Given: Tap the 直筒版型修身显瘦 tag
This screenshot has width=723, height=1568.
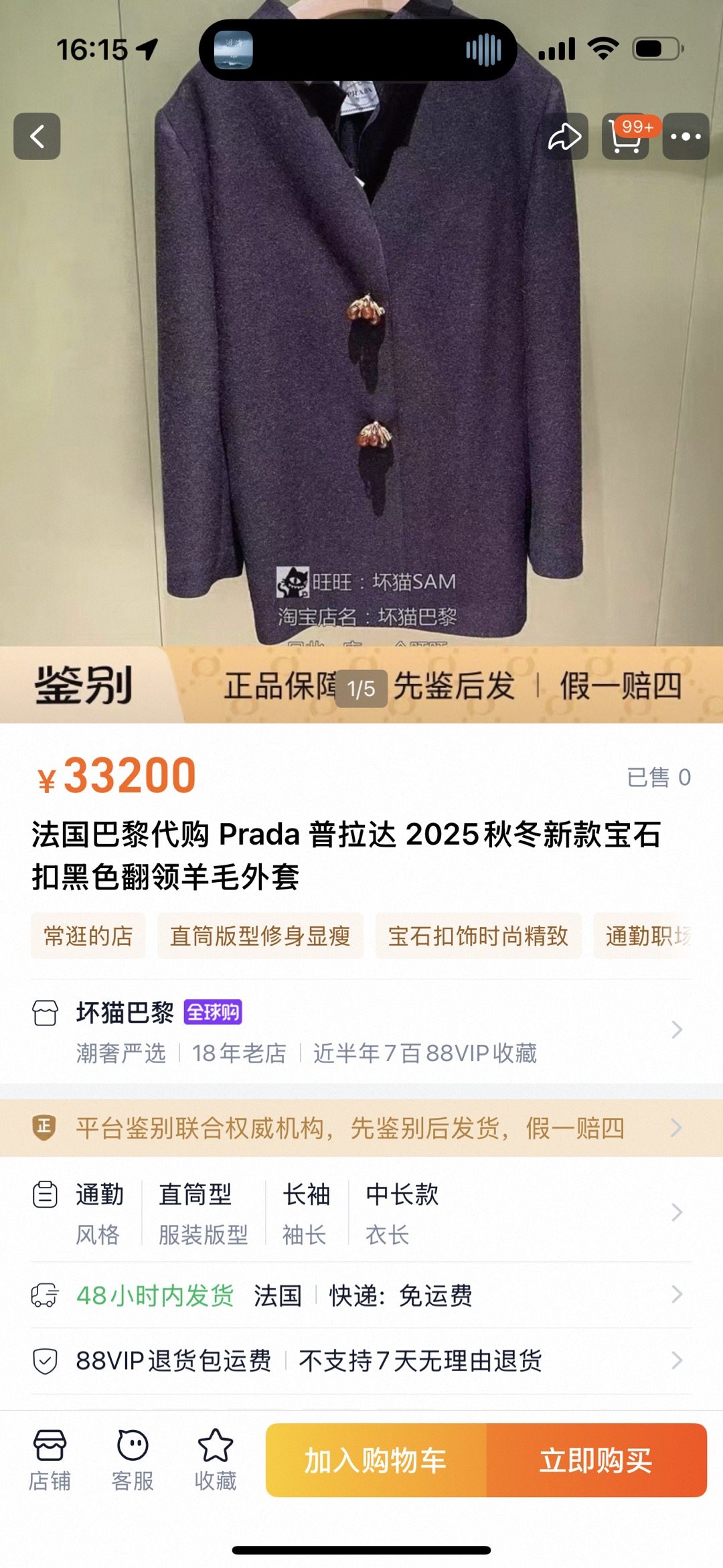Looking at the screenshot, I should (260, 936).
